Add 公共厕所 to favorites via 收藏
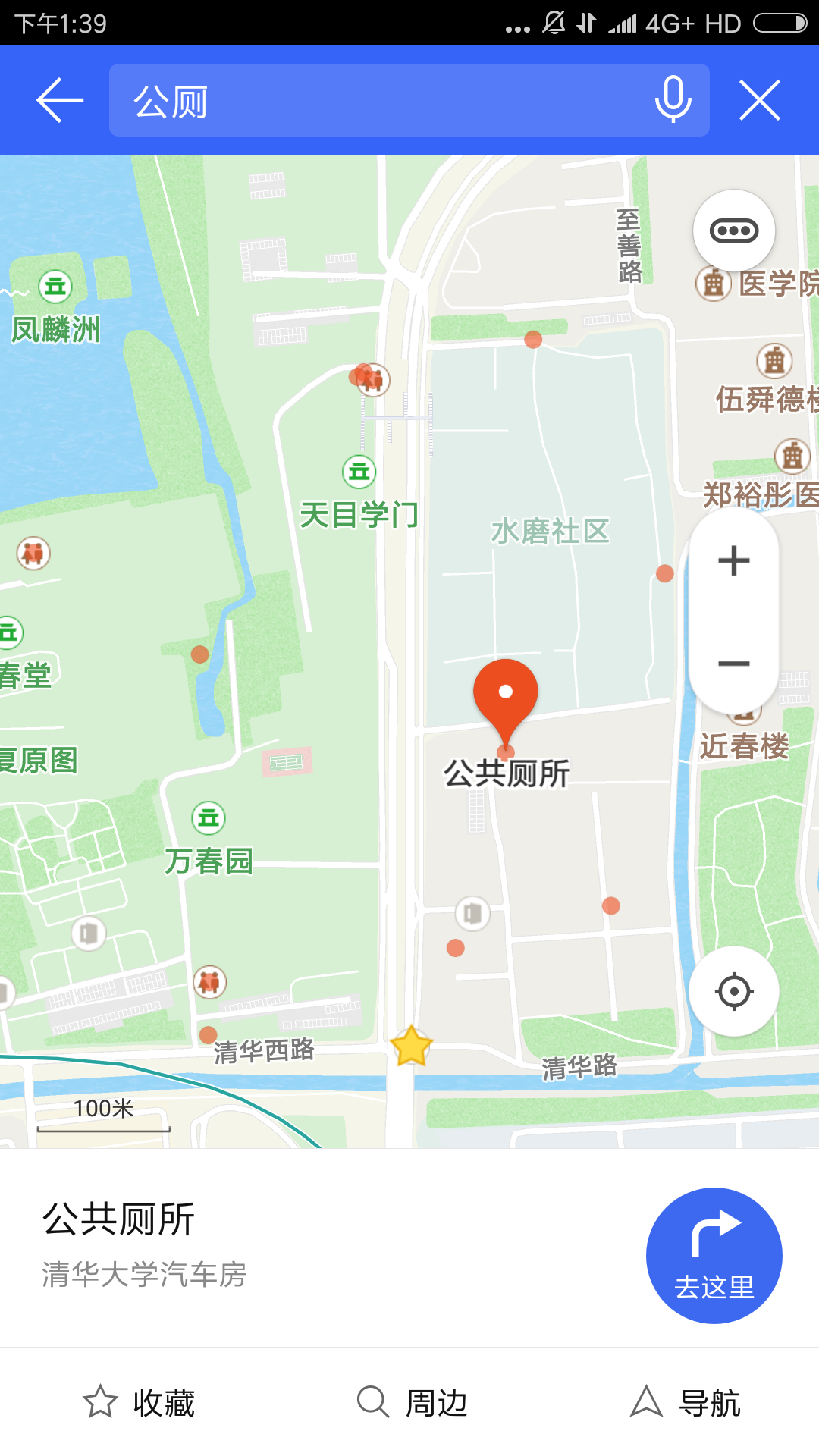 (x=139, y=1402)
